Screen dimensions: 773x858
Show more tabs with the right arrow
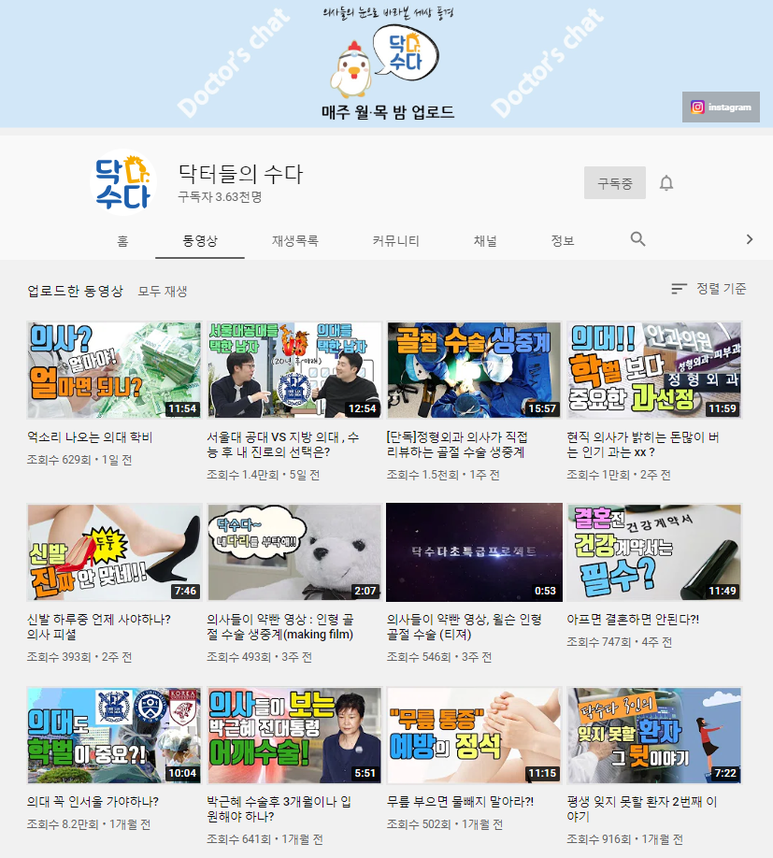click(x=749, y=239)
